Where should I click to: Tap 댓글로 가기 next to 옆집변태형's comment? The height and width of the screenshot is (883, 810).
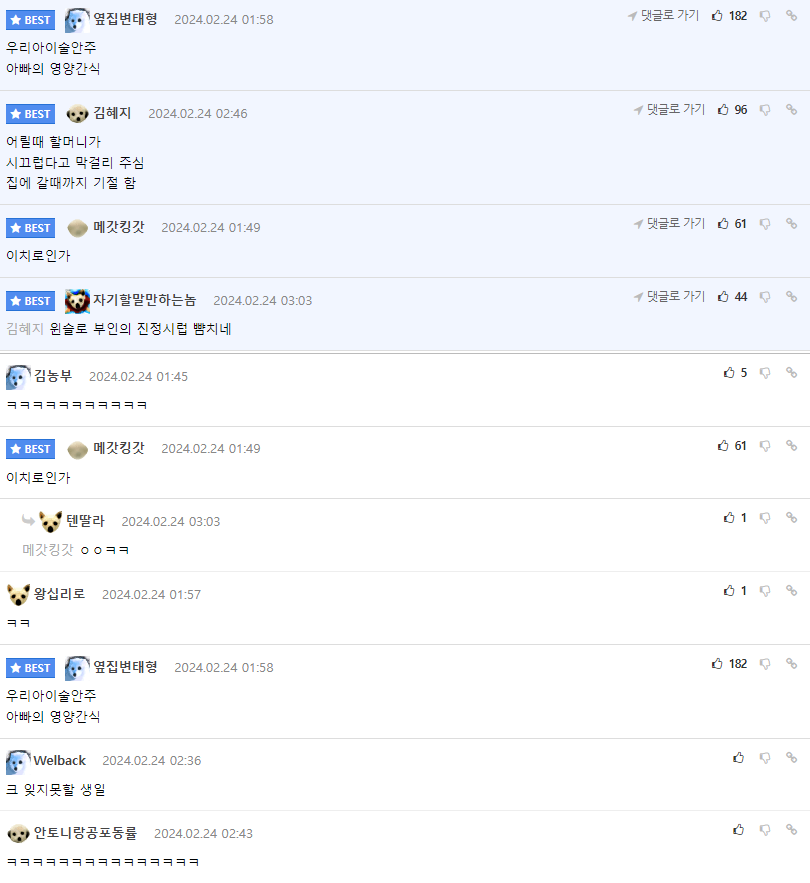pos(664,16)
